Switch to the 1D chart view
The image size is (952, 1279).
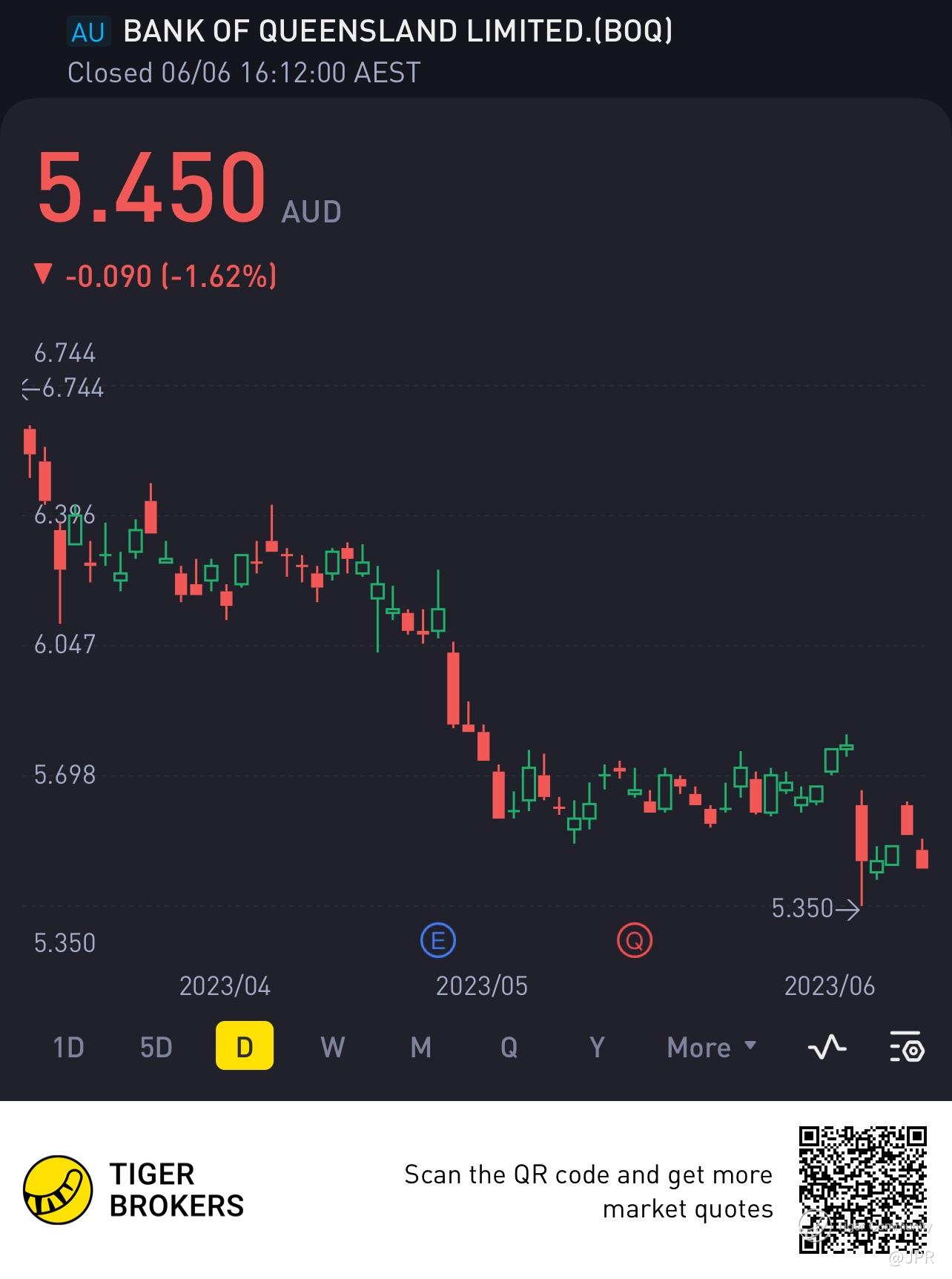[68, 1047]
